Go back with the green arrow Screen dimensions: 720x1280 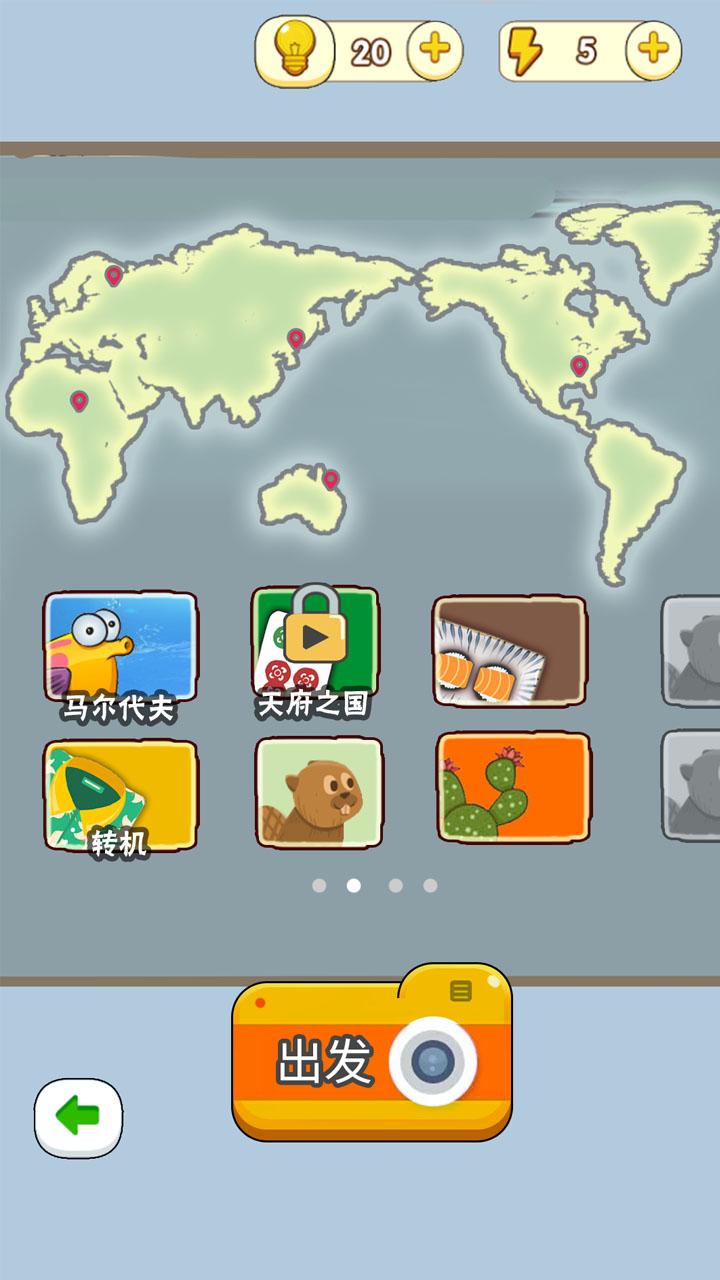coord(78,1117)
